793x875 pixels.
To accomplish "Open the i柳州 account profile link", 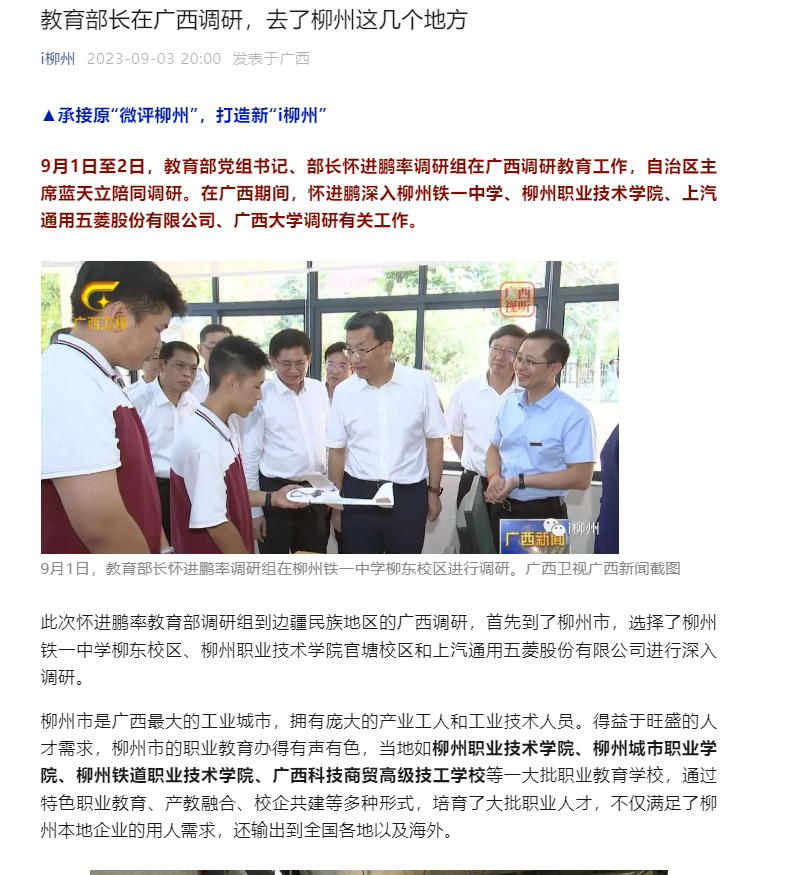I will (57, 59).
